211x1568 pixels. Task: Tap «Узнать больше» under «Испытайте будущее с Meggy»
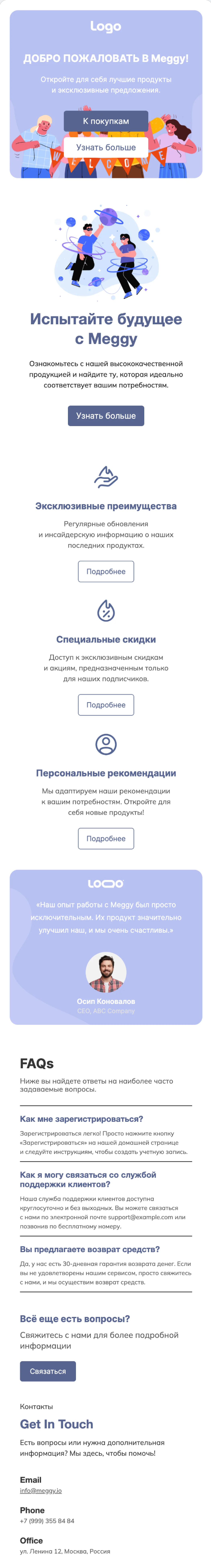click(106, 416)
